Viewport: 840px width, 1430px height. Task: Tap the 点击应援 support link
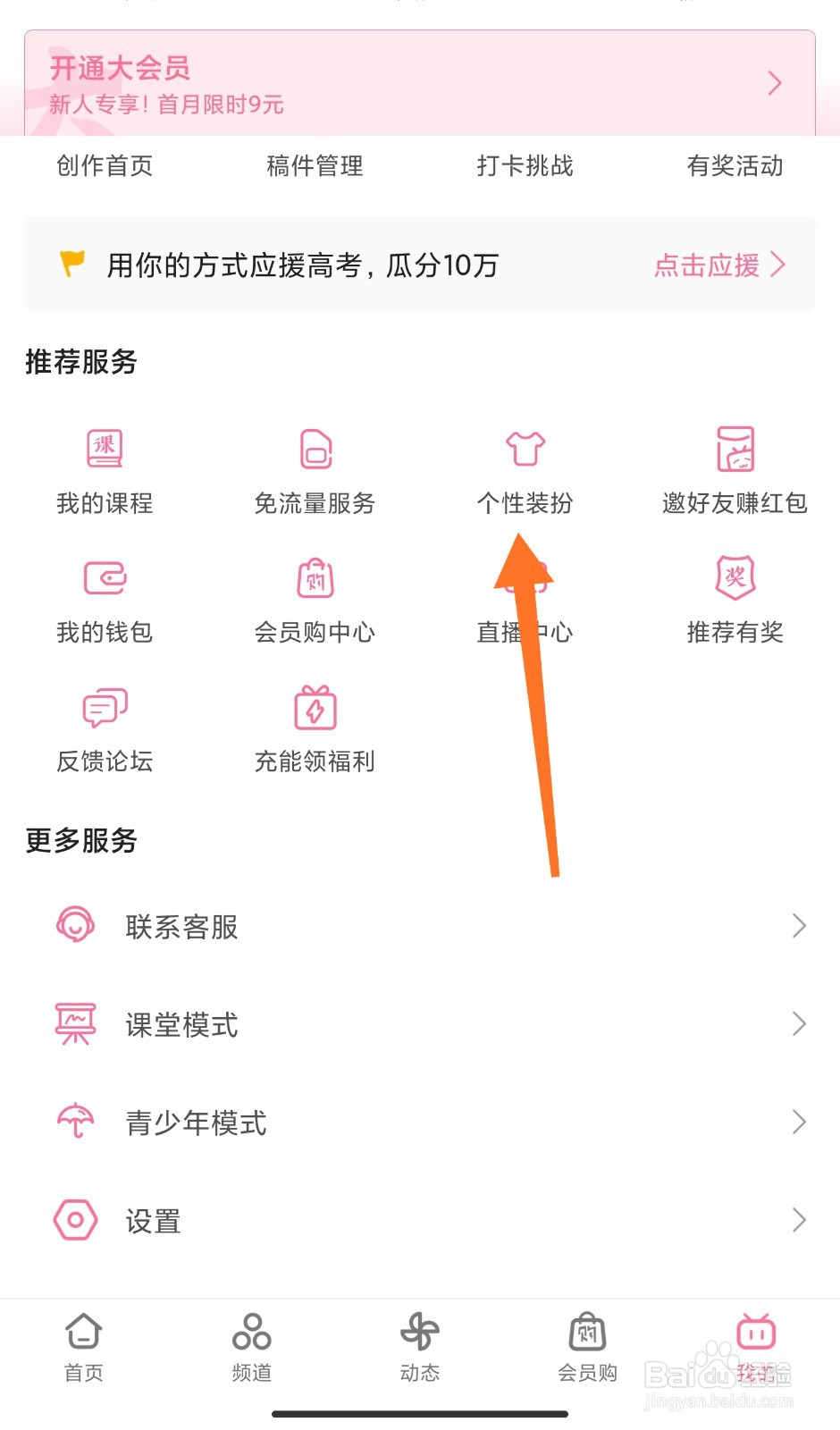click(716, 265)
